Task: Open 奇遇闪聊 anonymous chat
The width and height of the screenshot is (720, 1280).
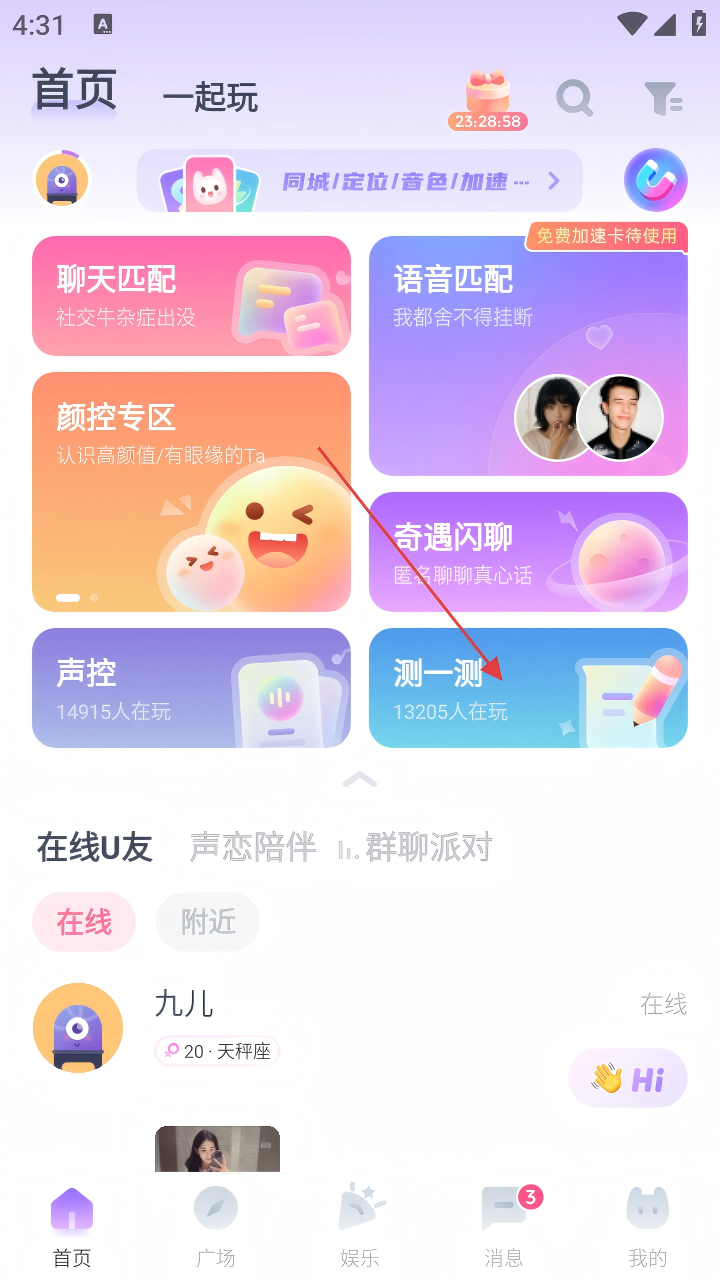Action: [528, 552]
